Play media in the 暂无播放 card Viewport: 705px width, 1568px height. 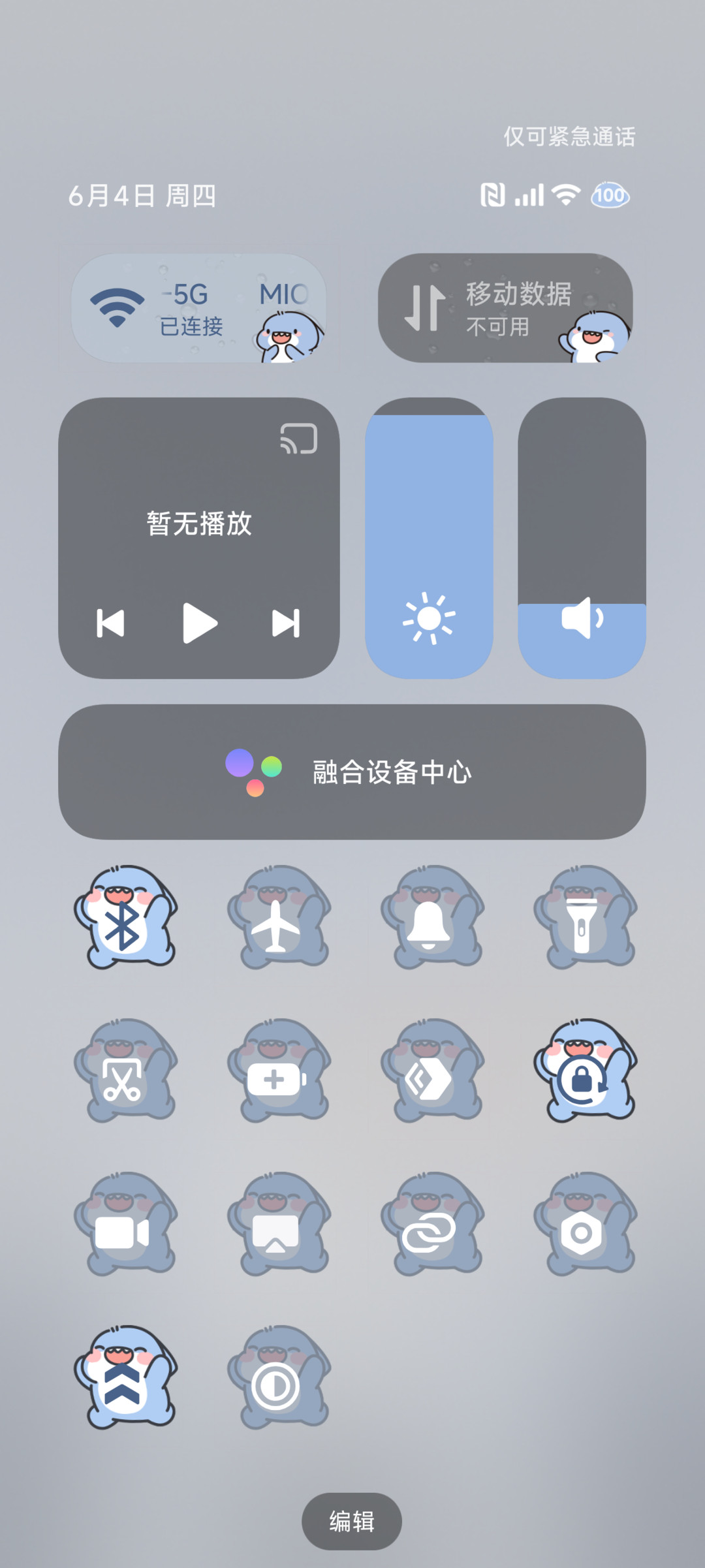coord(199,623)
